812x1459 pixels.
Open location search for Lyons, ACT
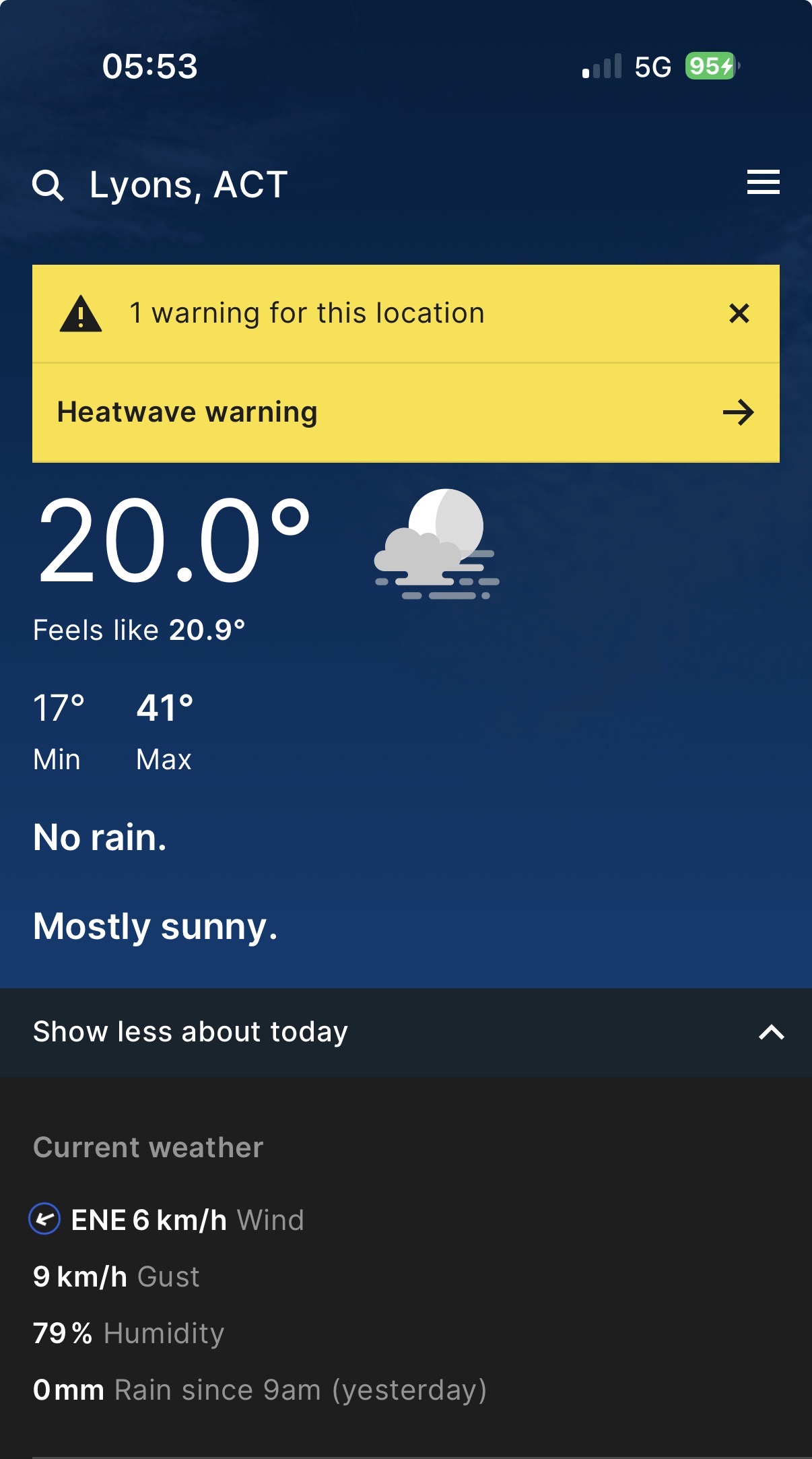click(x=48, y=185)
